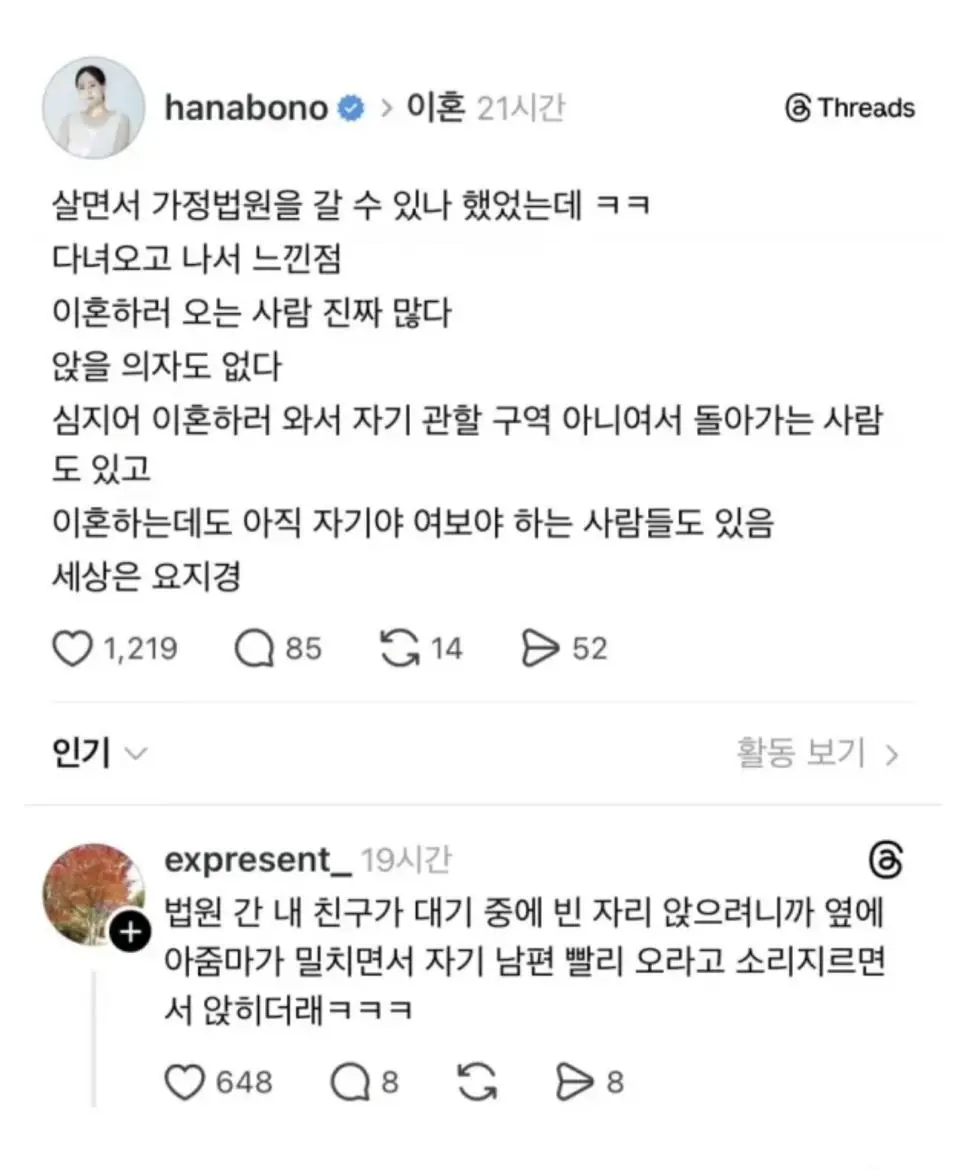Image resolution: width=966 pixels, height=1171 pixels.
Task: Open post in Threads via top logo
Action: [x=850, y=108]
